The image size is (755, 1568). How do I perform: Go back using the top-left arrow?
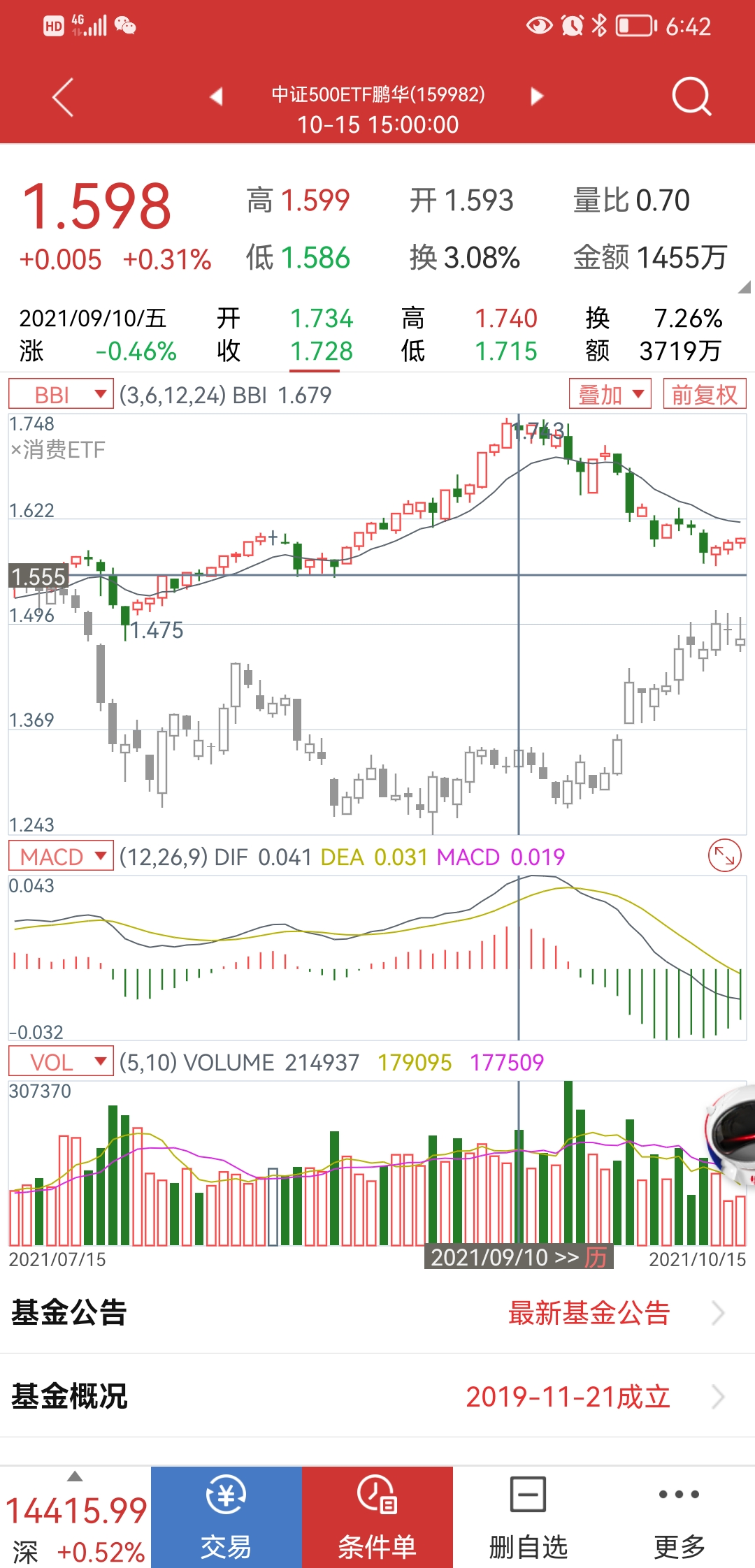(63, 97)
